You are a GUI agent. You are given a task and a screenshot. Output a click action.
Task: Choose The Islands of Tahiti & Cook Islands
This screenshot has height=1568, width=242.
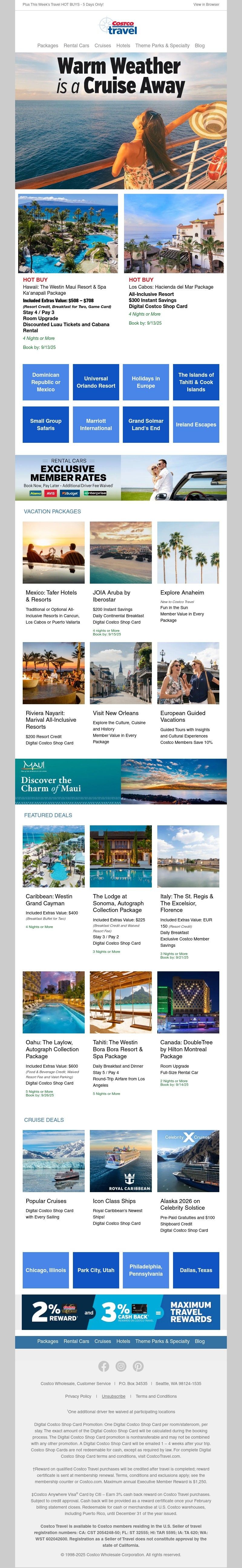pyautogui.click(x=196, y=382)
